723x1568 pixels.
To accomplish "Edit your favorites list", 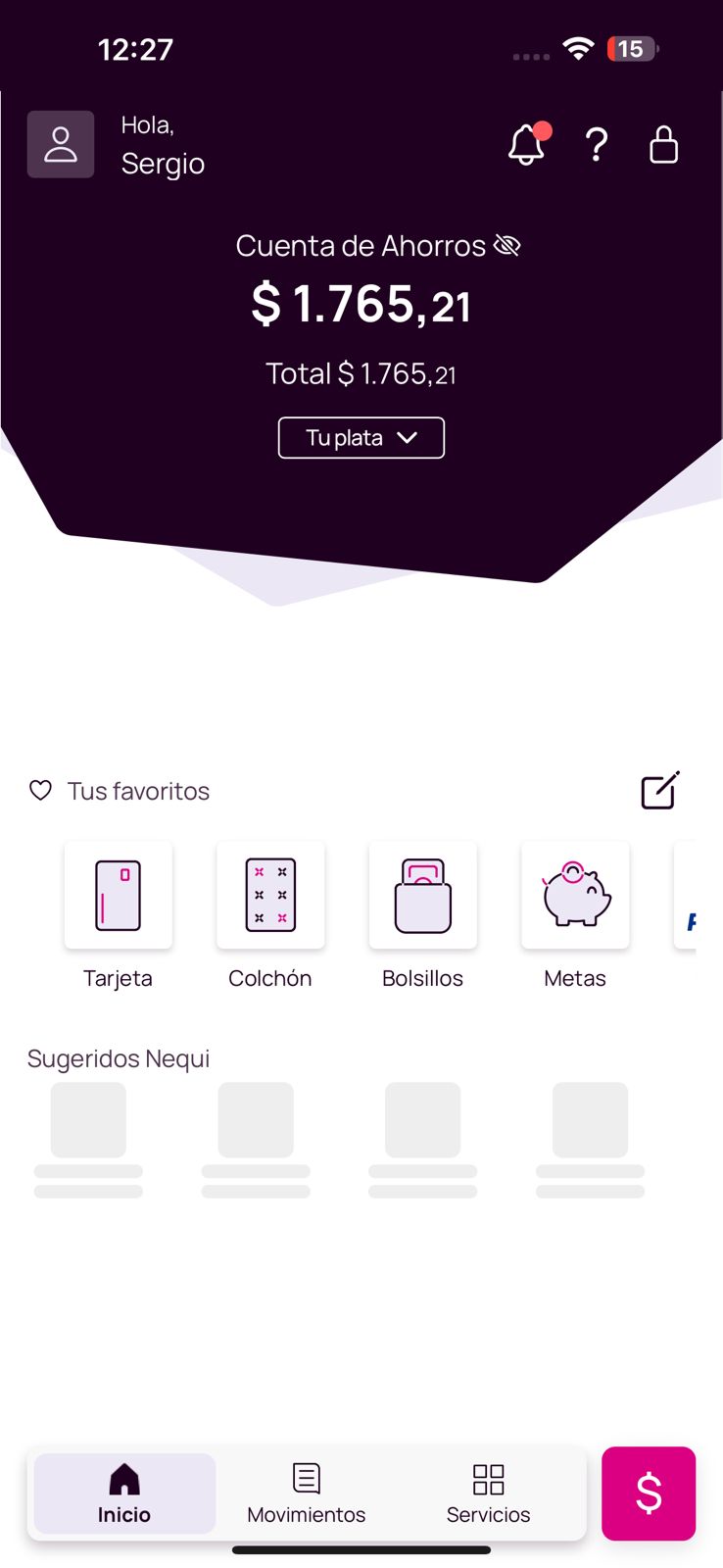I will (659, 791).
